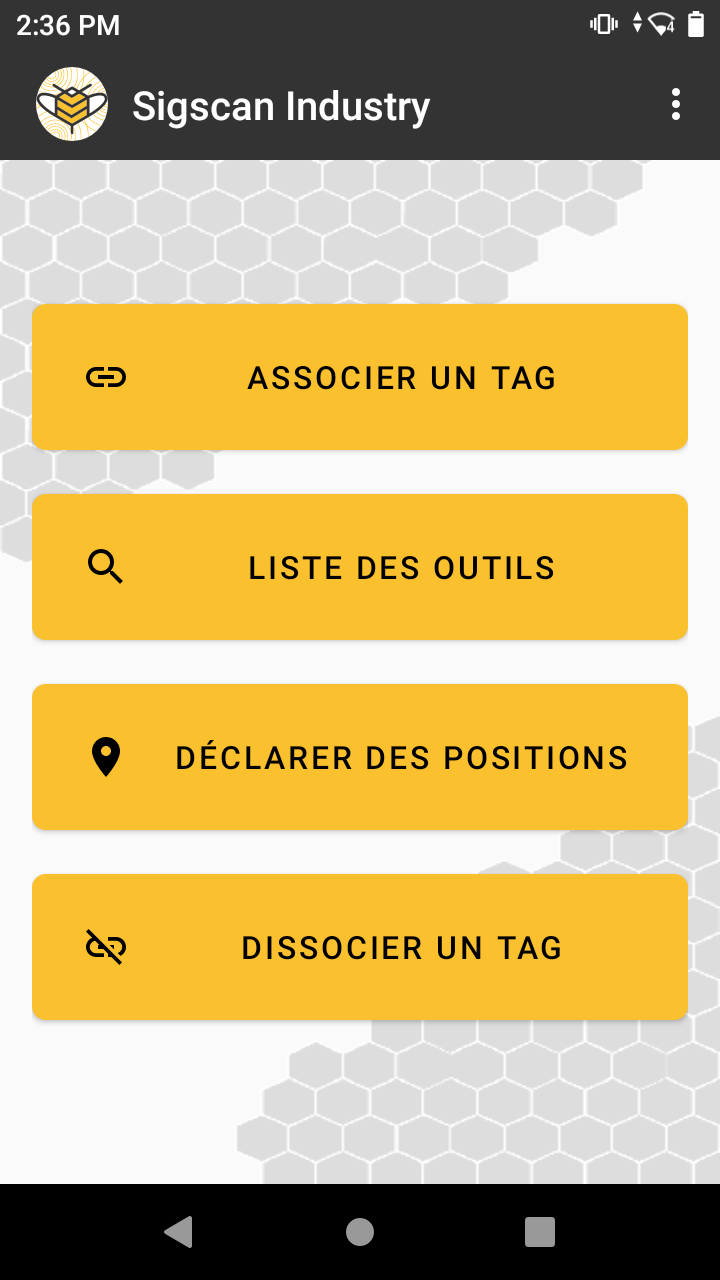720x1280 pixels.
Task: Choose Dissocier un tag
Action: [x=360, y=947]
